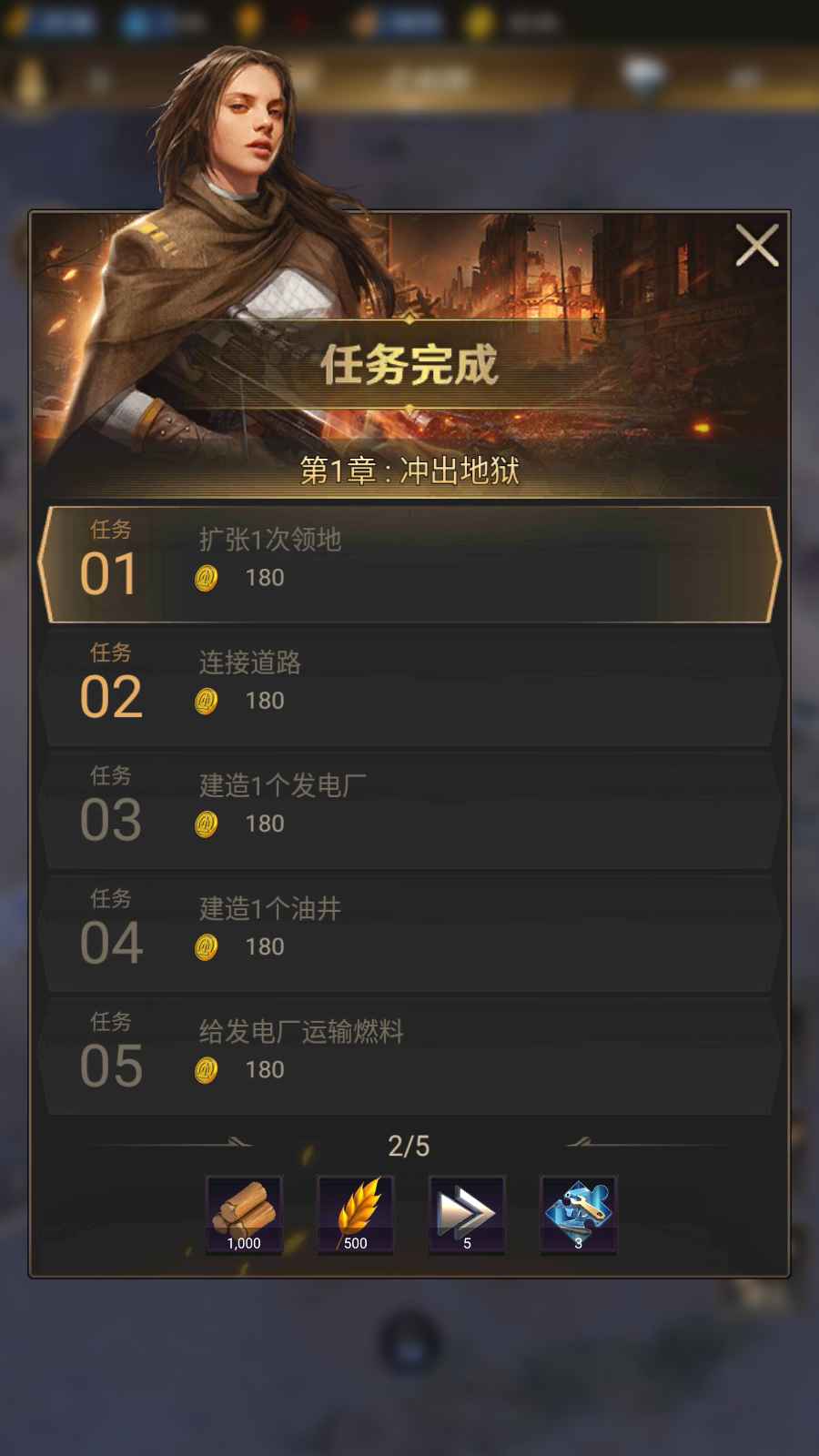819x1456 pixels.
Task: Select task 01 扩张1次领地
Action: 409,564
